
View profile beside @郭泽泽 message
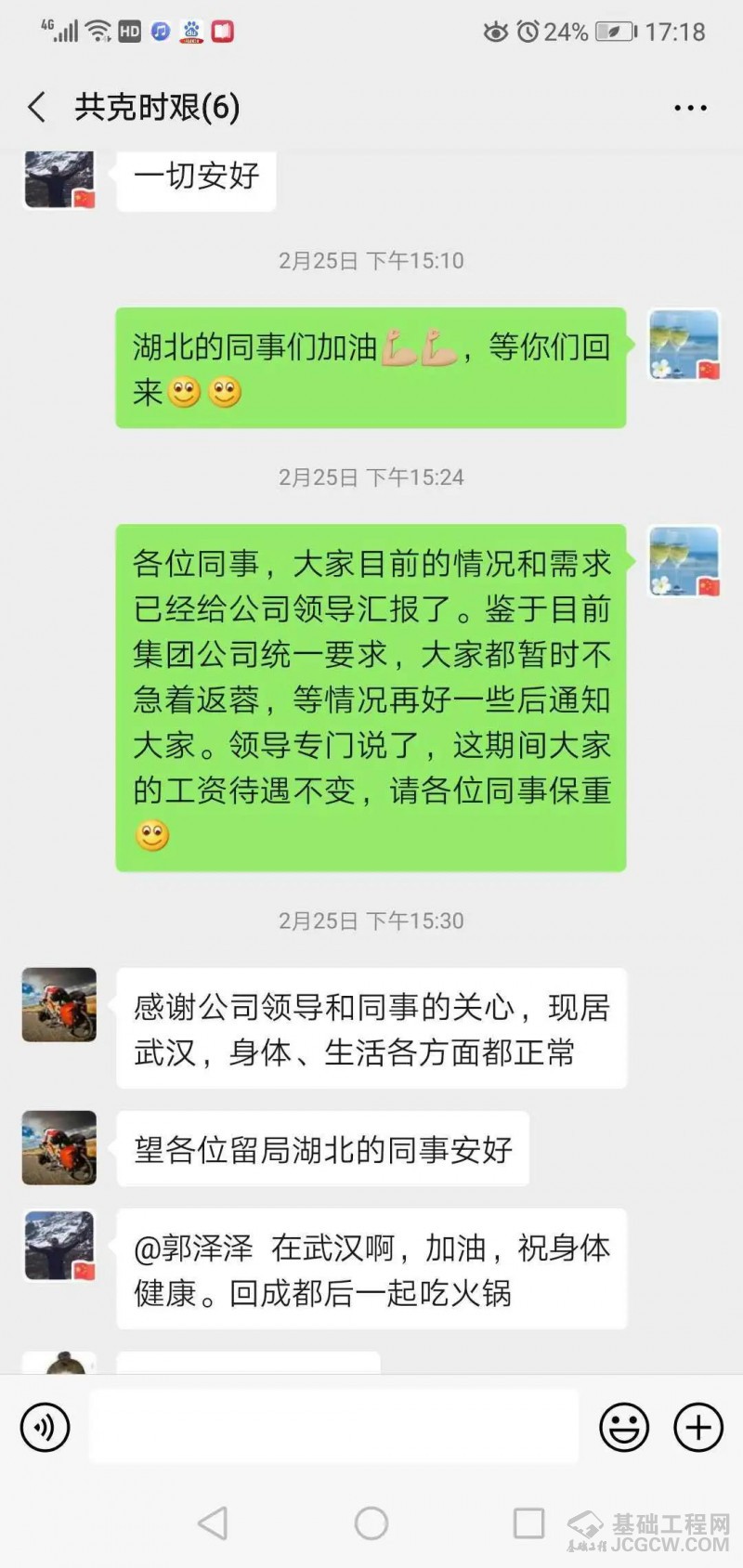(x=59, y=1246)
